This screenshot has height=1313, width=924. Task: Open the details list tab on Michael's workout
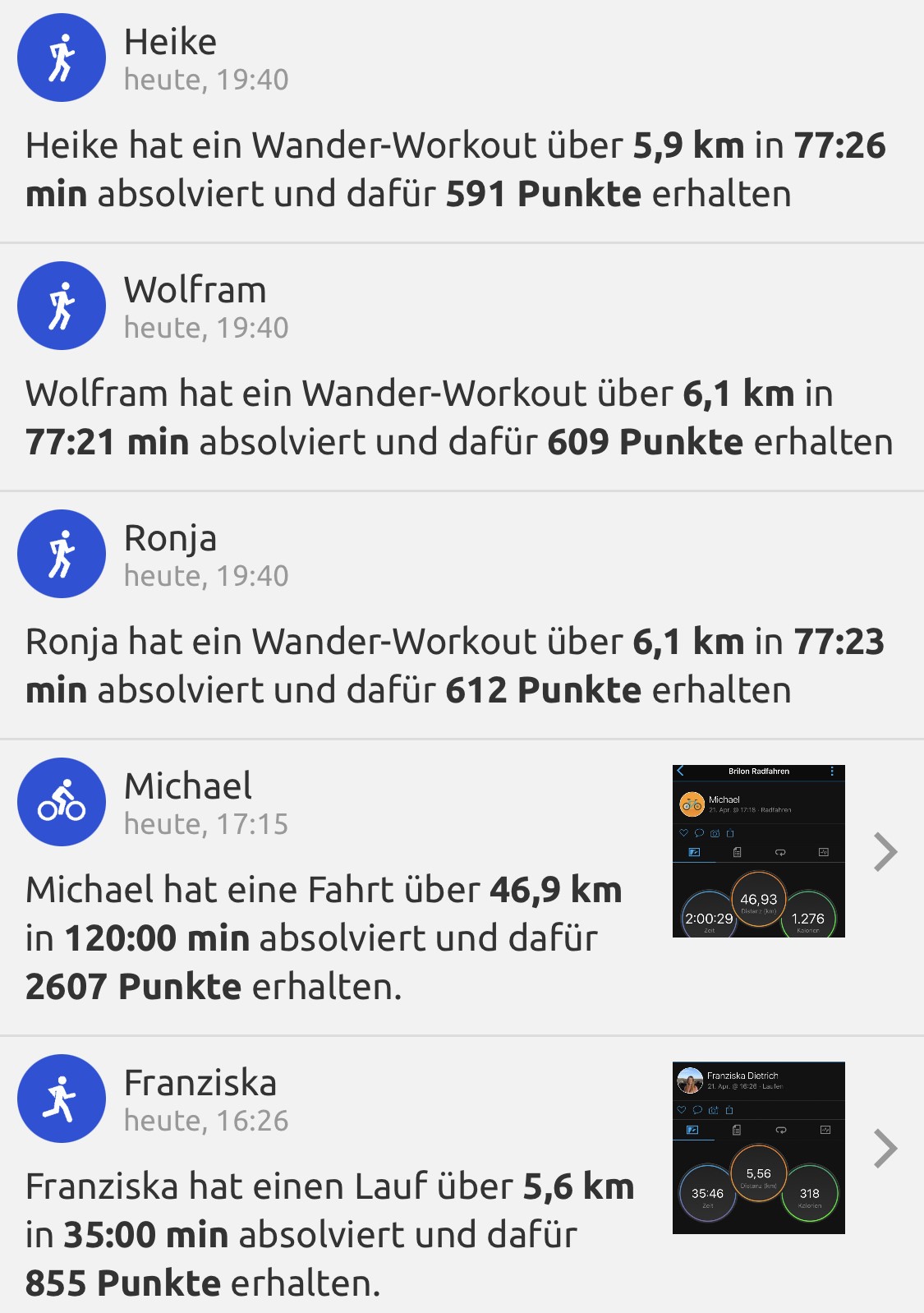pyautogui.click(x=737, y=853)
